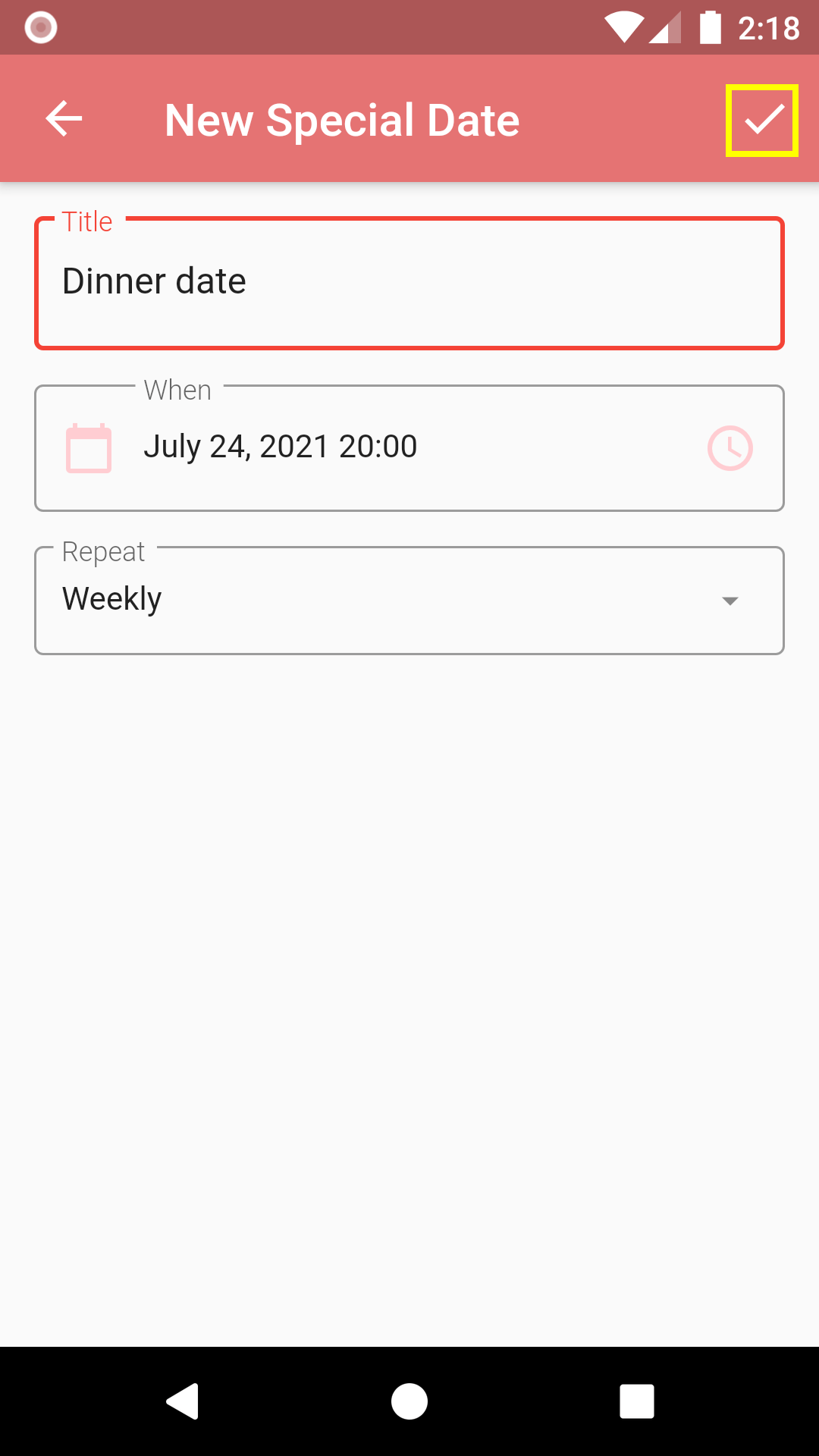Save the new special date with the checkmark
The image size is (819, 1456).
click(x=762, y=121)
